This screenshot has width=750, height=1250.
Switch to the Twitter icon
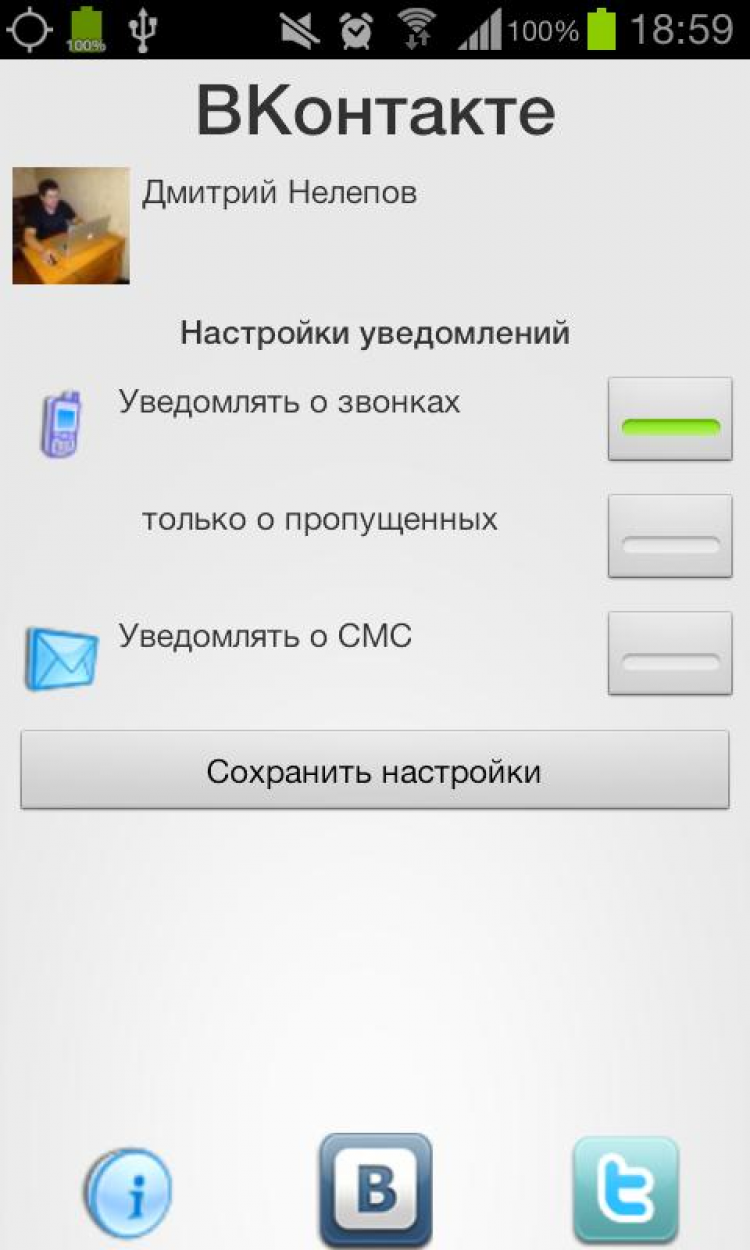(625, 1190)
